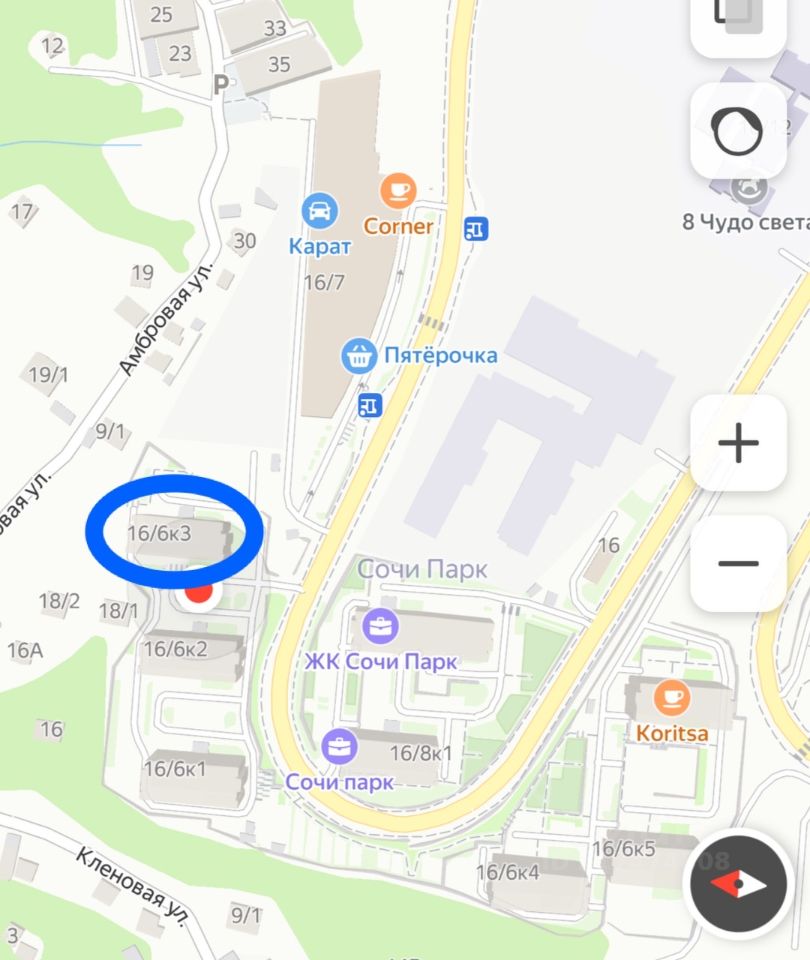Select the Сочи парк briefcase marker
810x960 pixels.
click(339, 746)
